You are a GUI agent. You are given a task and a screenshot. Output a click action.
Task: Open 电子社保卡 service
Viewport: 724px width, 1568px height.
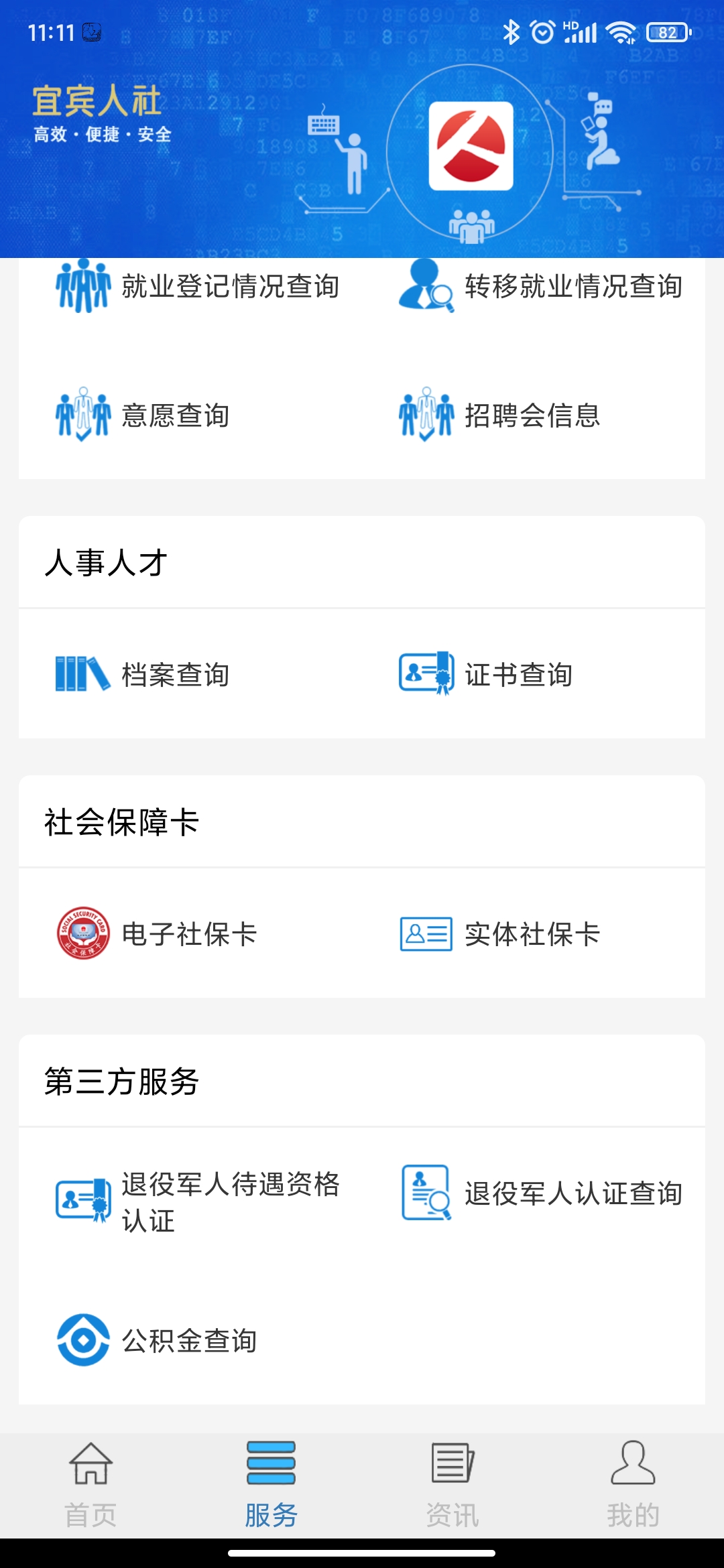tap(157, 933)
